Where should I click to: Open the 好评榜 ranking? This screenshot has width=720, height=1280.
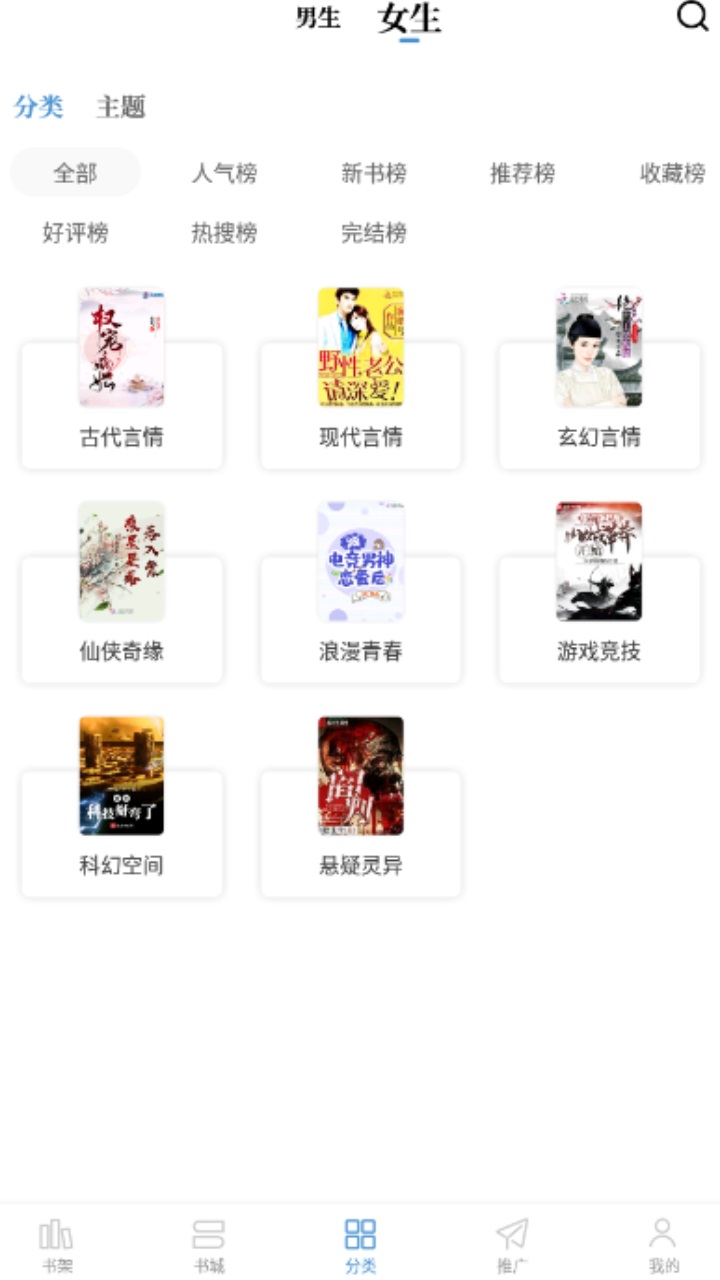(74, 234)
